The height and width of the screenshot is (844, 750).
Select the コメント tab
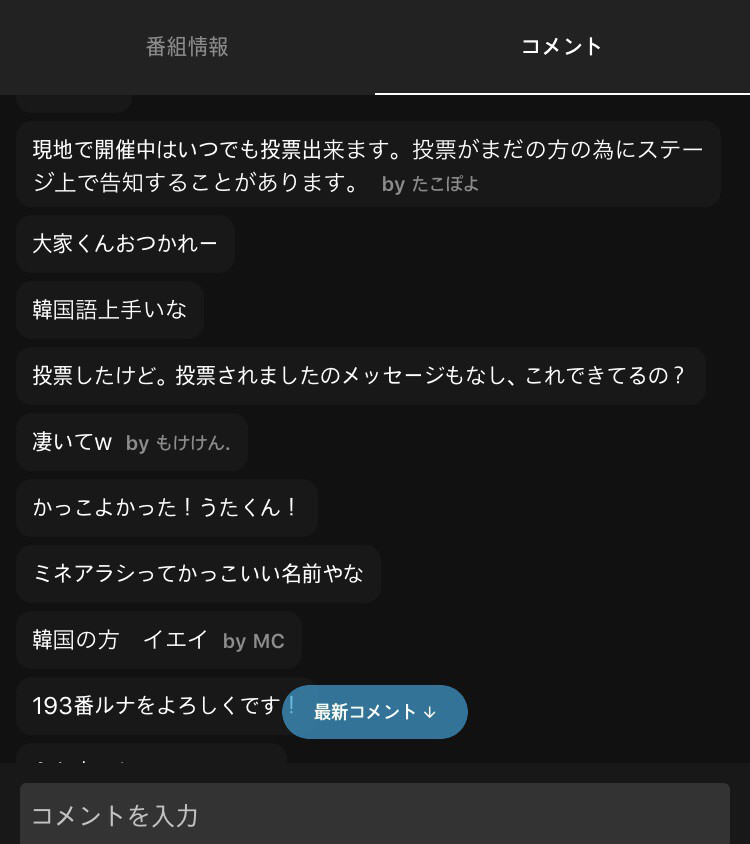tap(562, 47)
